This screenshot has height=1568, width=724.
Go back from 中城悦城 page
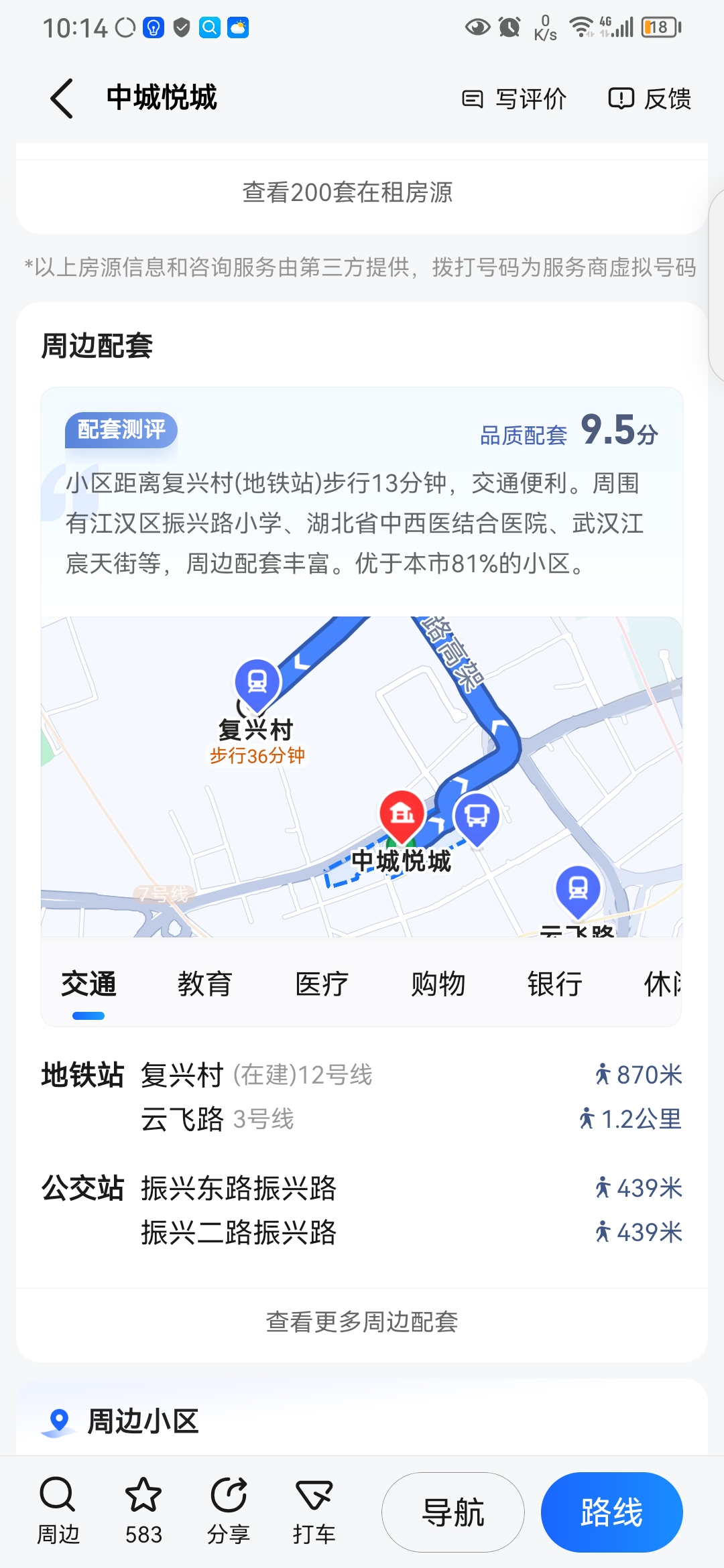[x=62, y=99]
